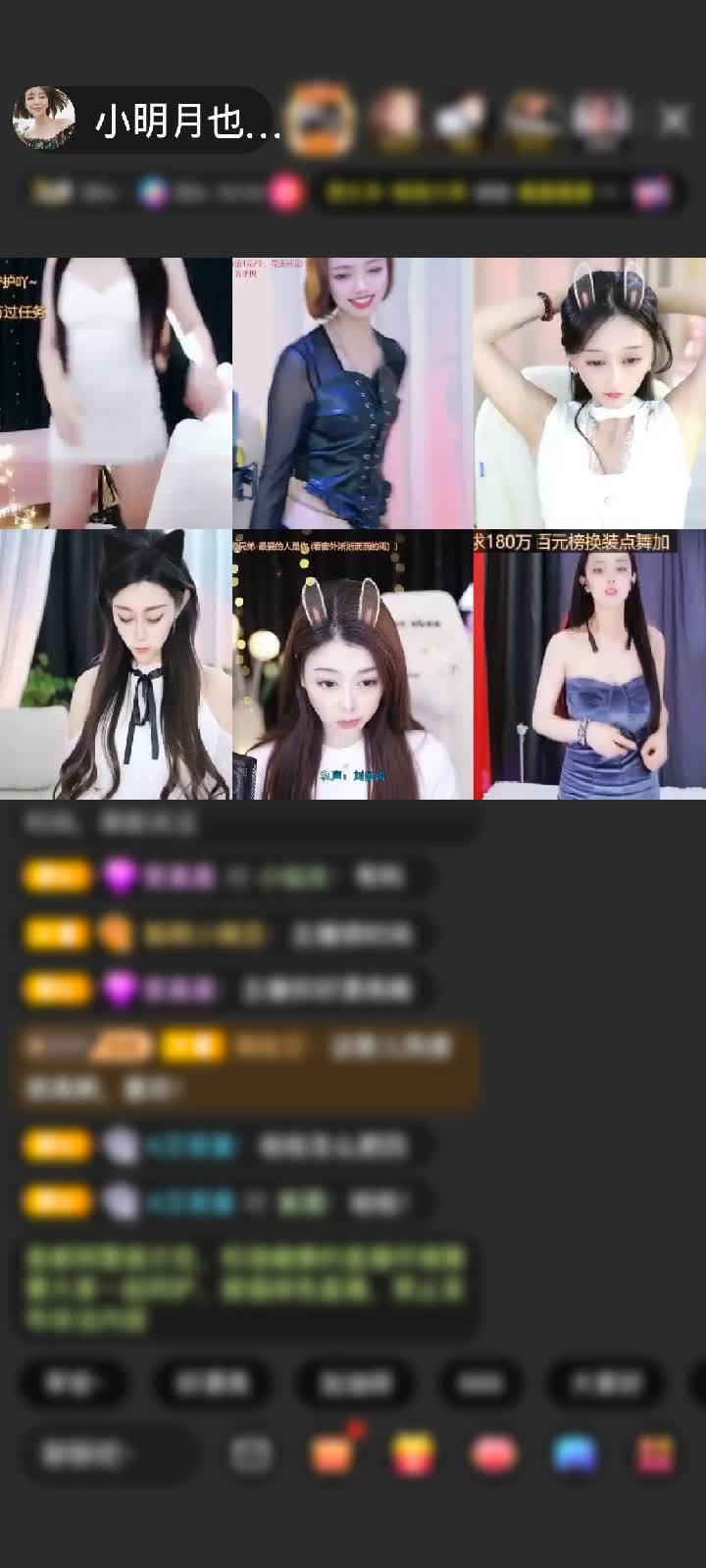This screenshot has height=1568, width=706.
Task: Open the stream of girl in blue leather top
Action: coord(352,392)
